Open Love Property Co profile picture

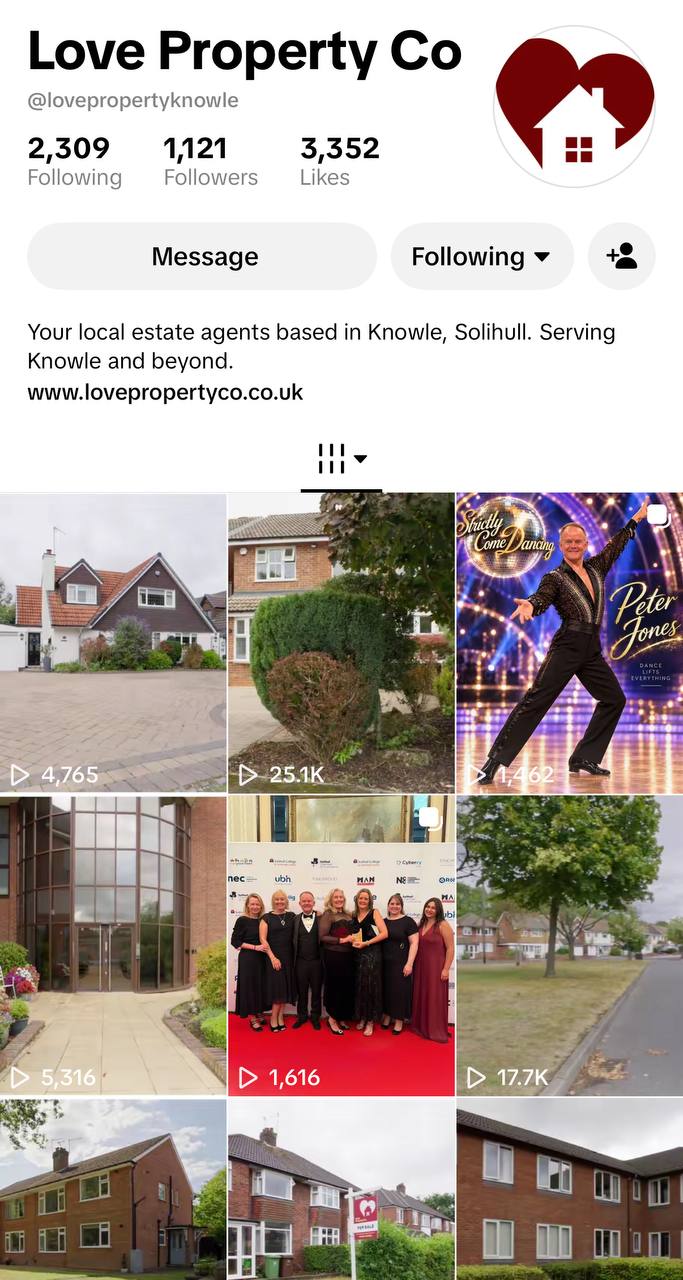pos(575,107)
